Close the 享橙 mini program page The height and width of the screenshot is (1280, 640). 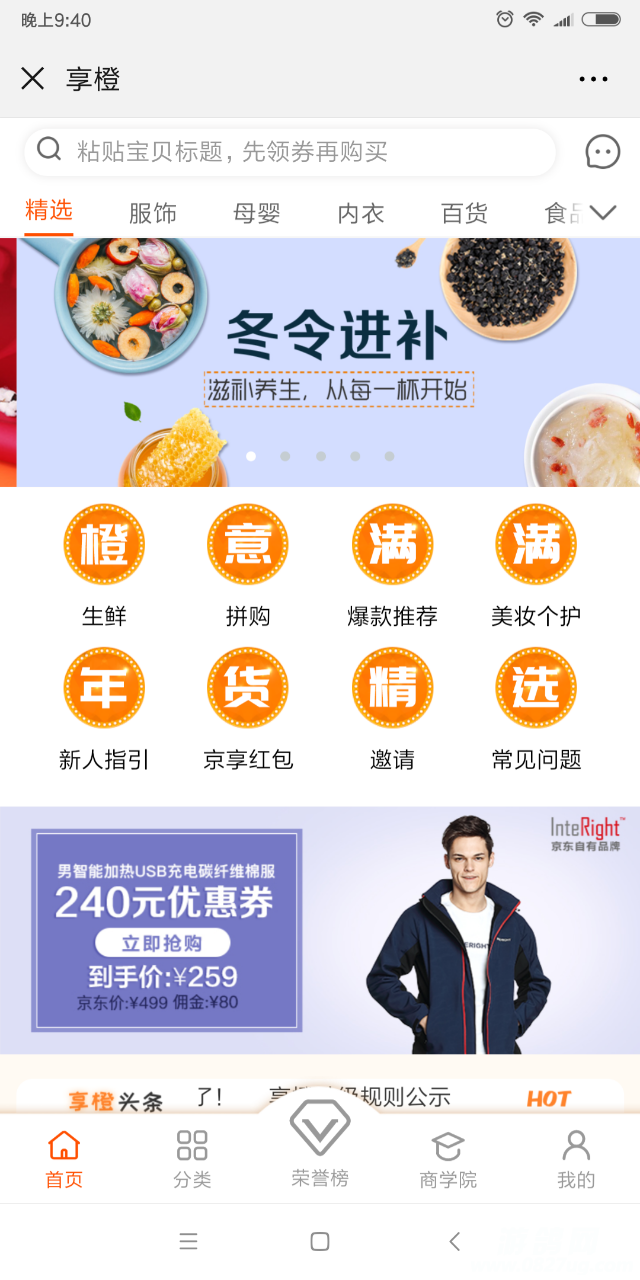33,79
